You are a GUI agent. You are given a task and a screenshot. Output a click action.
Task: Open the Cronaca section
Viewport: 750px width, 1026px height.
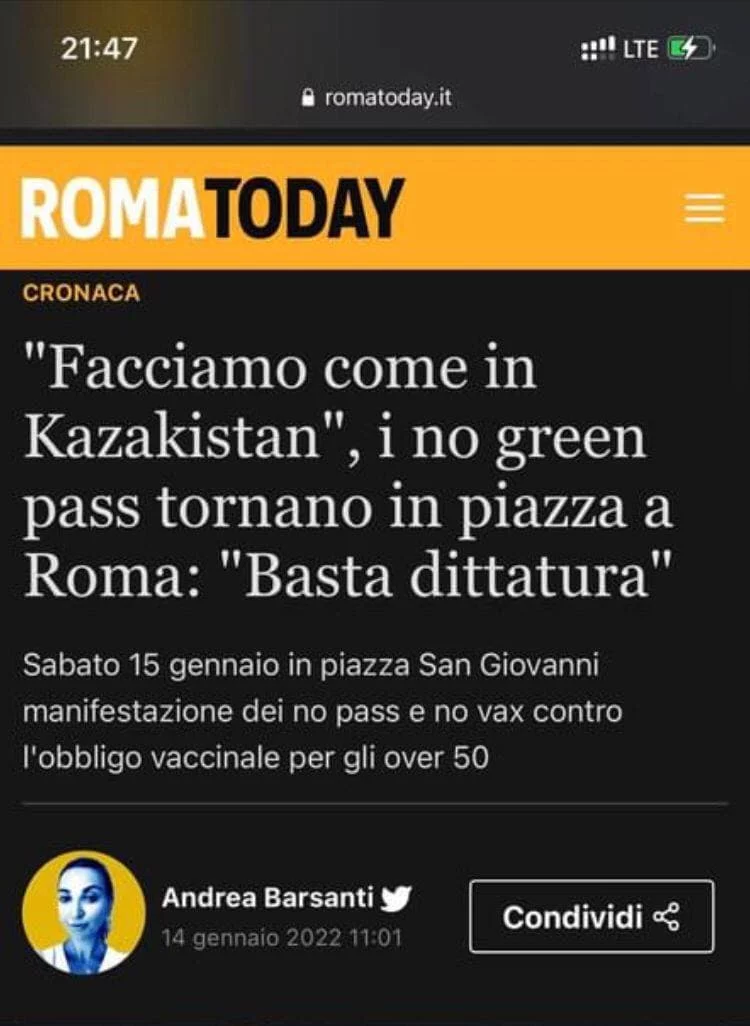tap(81, 294)
